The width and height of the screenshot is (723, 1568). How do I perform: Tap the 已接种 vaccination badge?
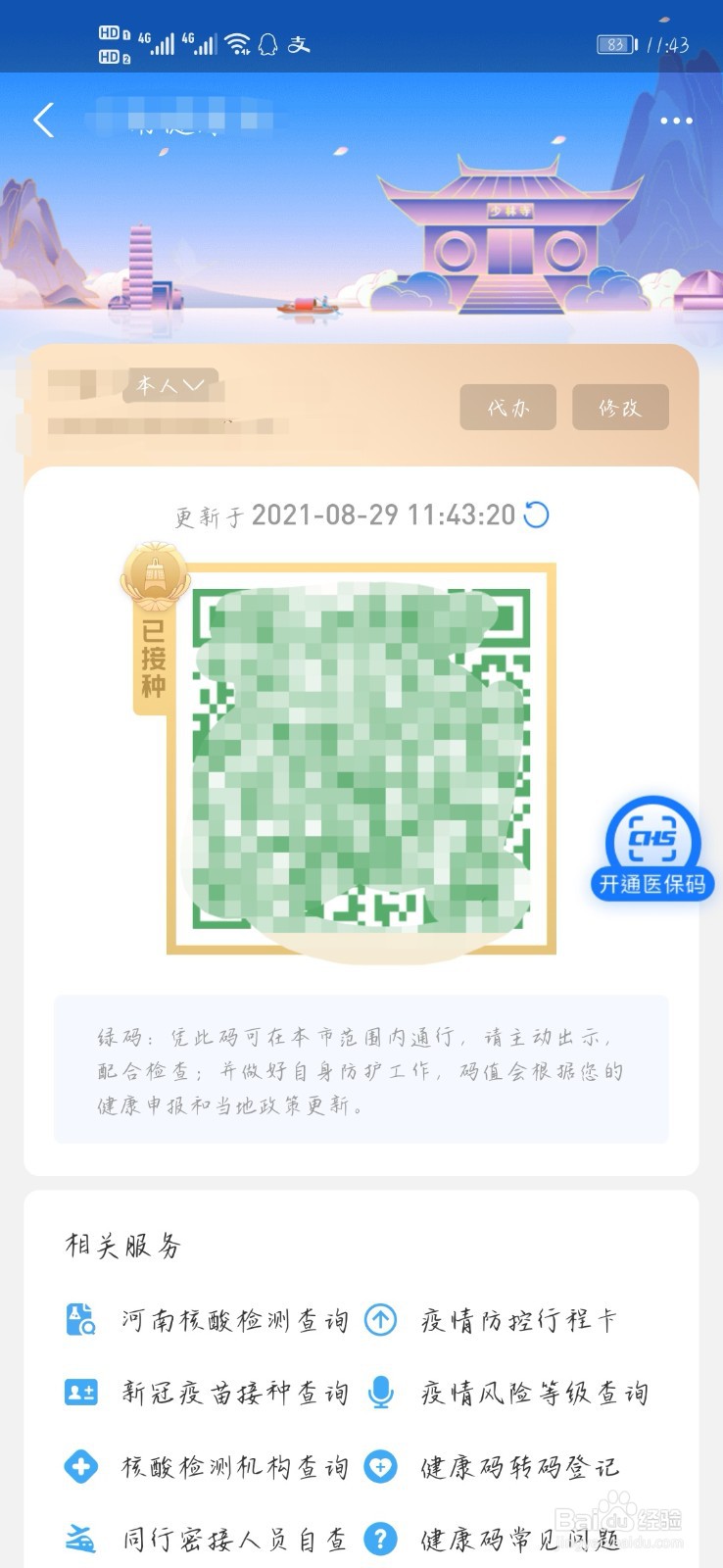coord(153,666)
